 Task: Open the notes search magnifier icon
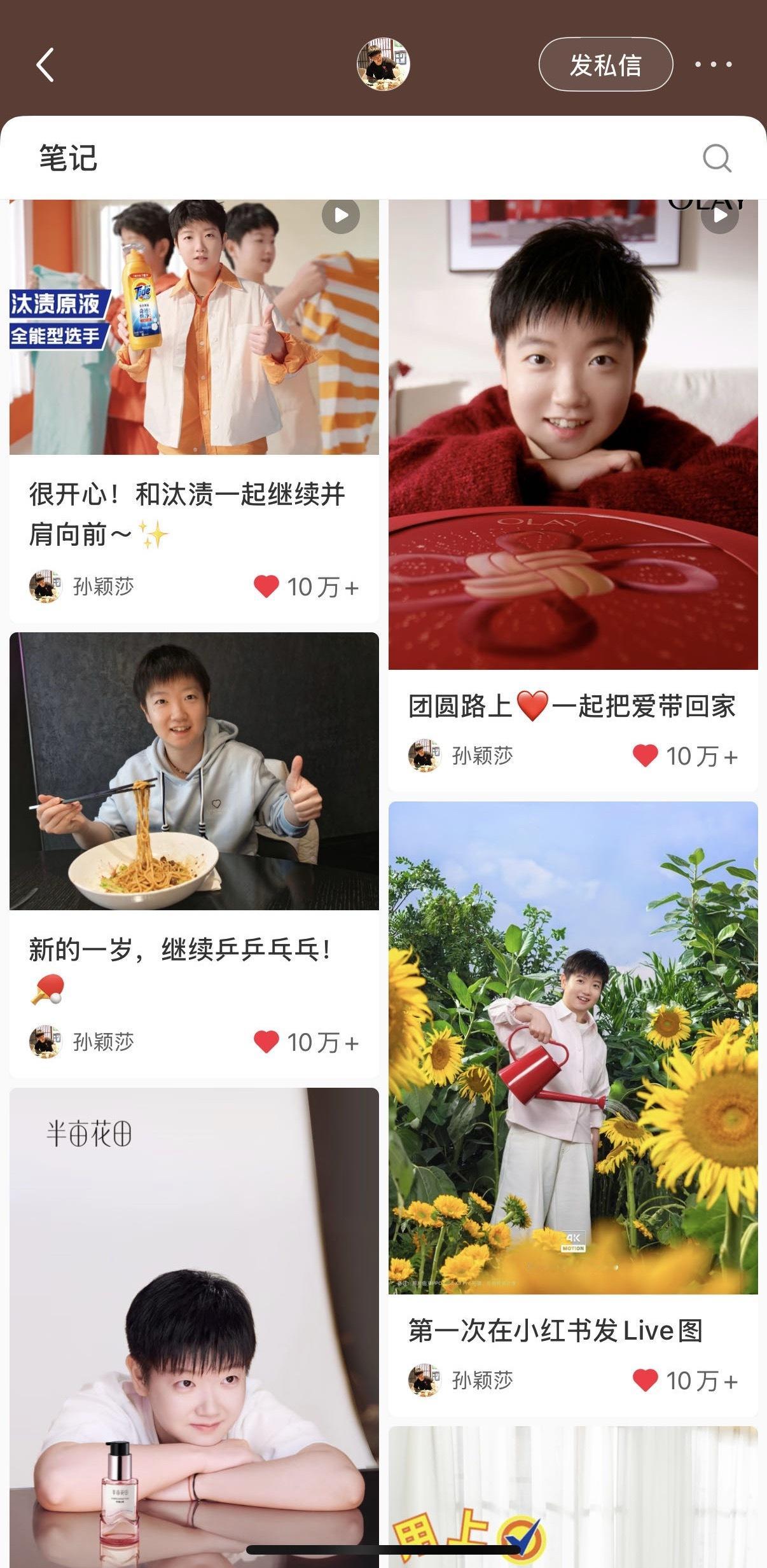(717, 159)
